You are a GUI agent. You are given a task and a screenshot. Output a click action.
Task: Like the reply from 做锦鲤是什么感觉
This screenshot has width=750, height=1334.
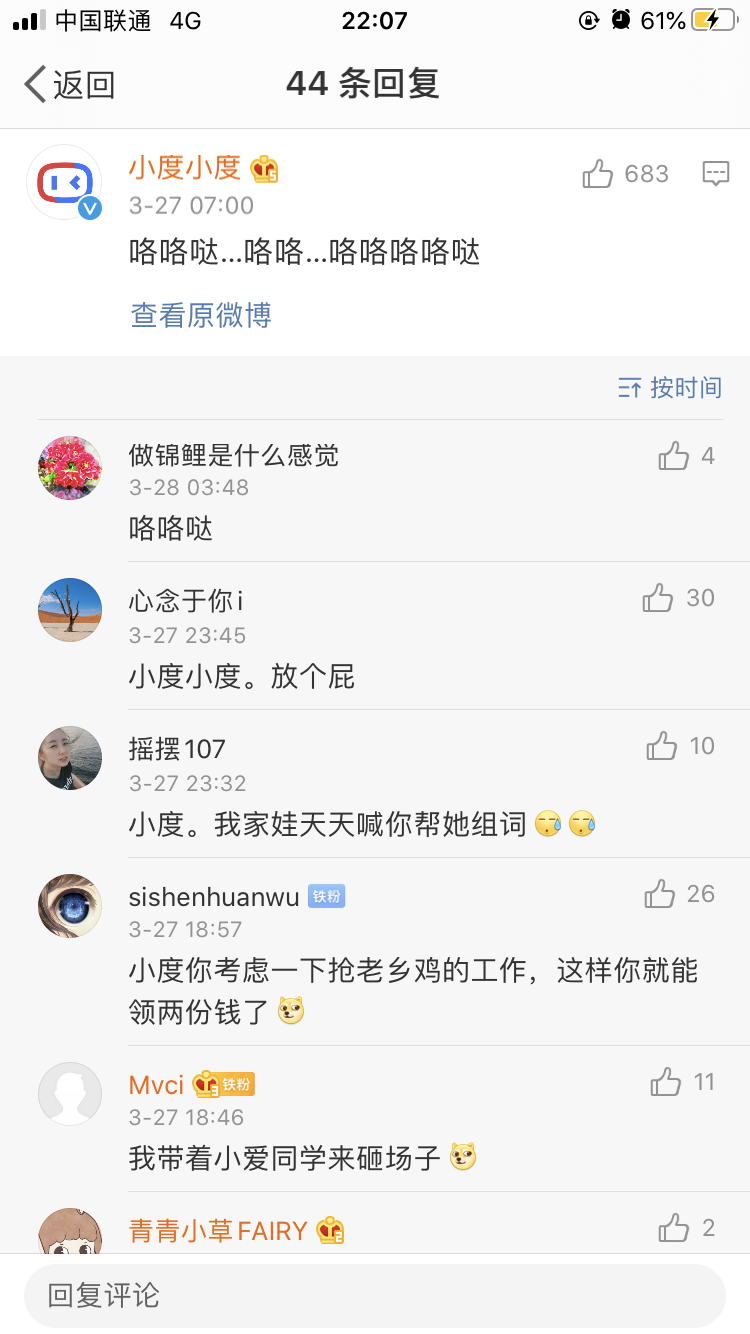[x=674, y=457]
